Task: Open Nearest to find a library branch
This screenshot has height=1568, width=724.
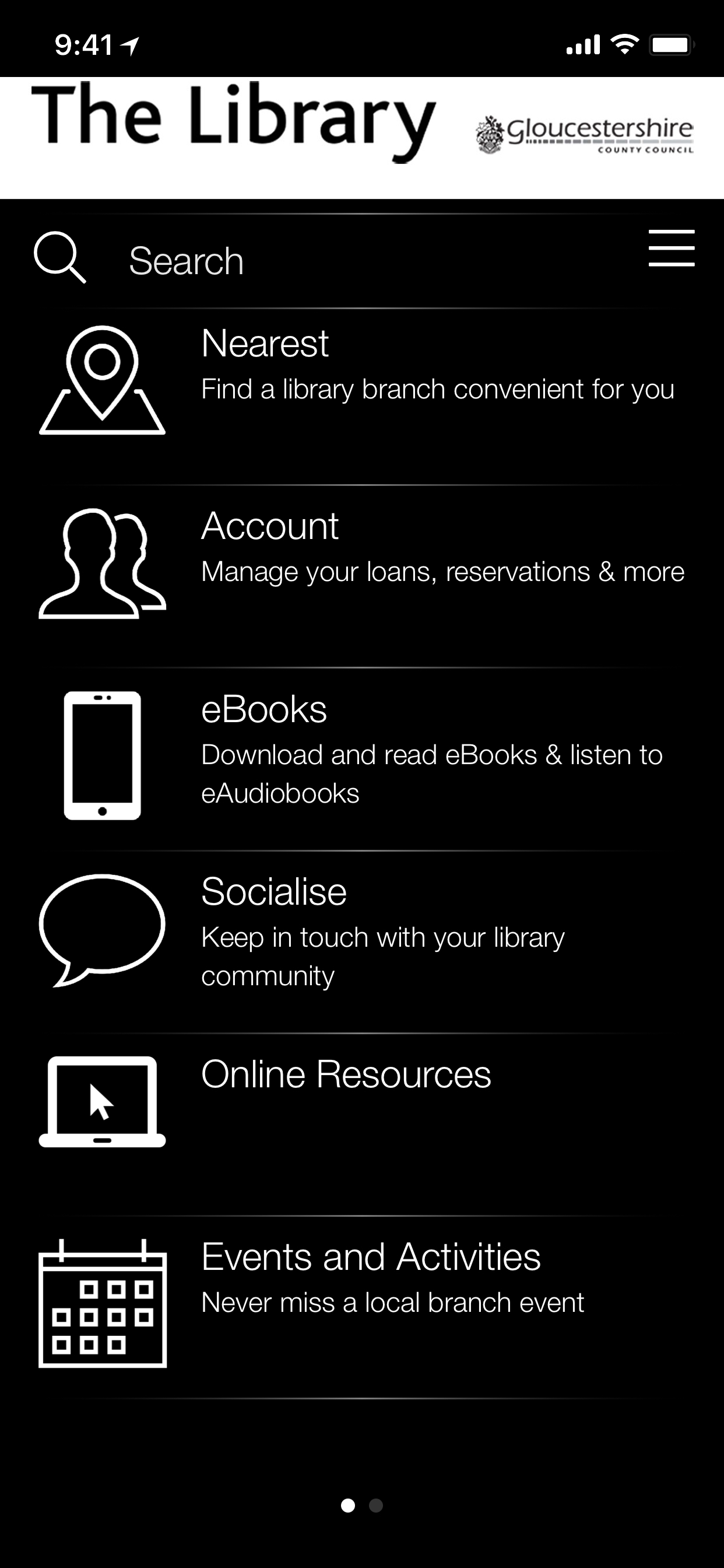Action: click(361, 381)
